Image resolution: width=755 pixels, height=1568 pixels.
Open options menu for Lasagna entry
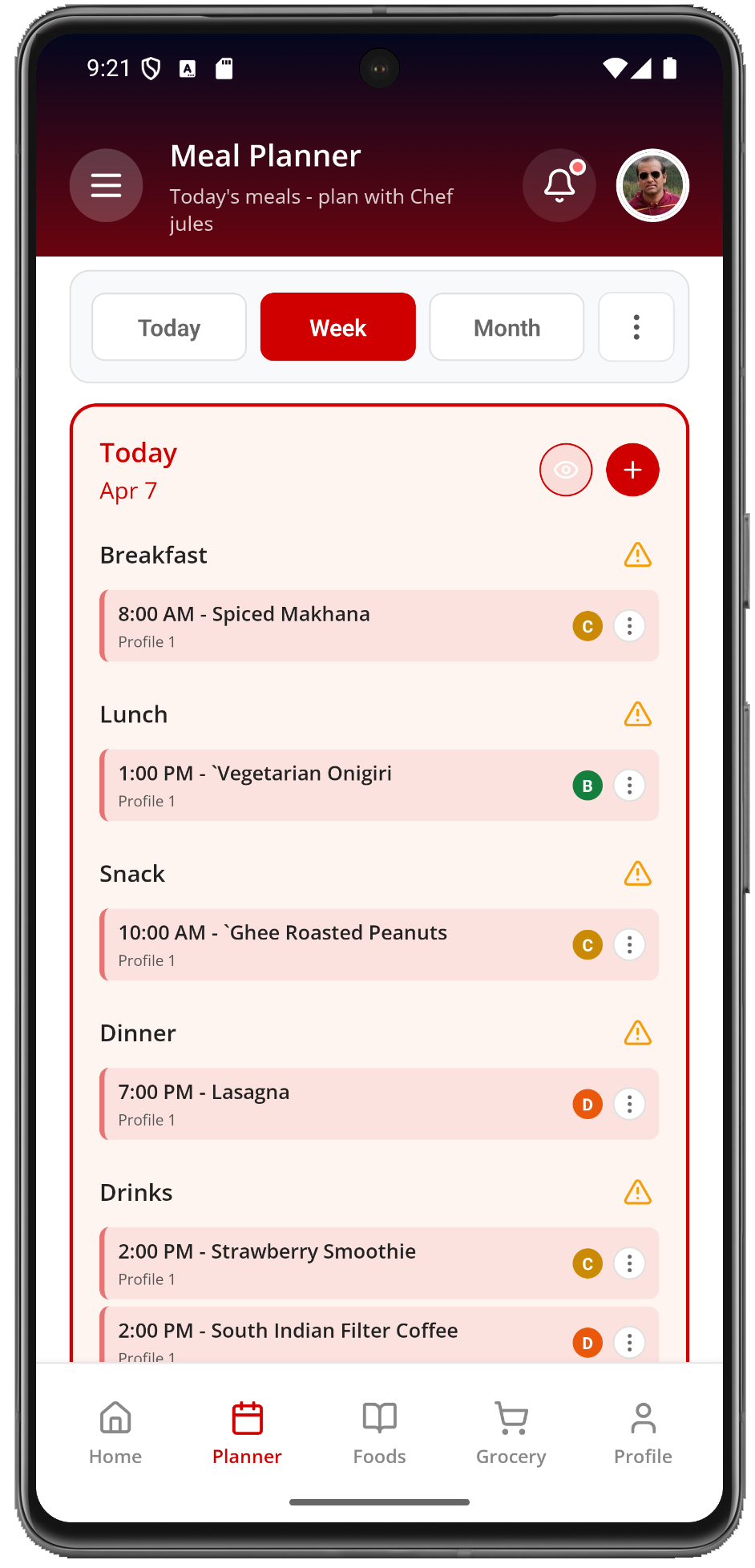629,1104
